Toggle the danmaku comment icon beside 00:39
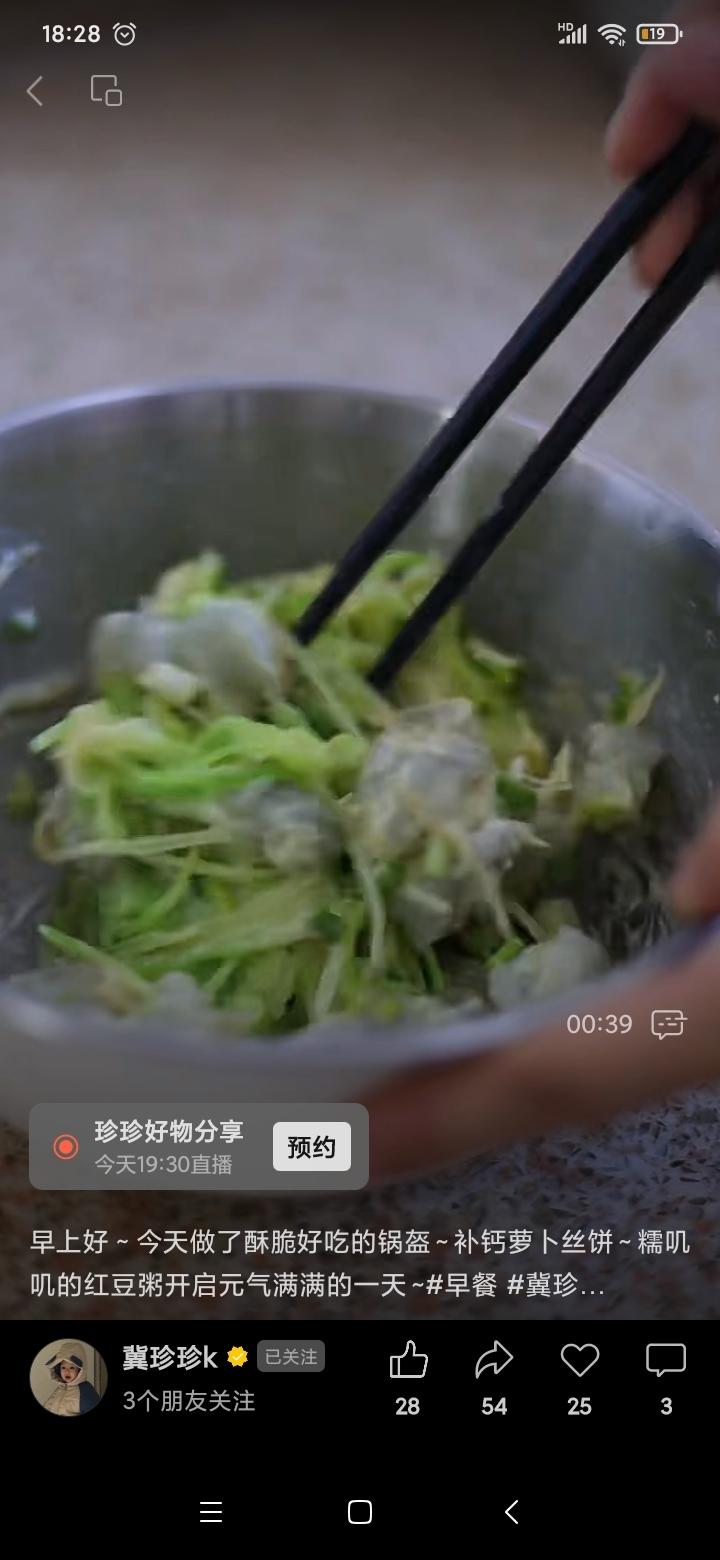Image resolution: width=720 pixels, height=1560 pixels. (668, 1024)
